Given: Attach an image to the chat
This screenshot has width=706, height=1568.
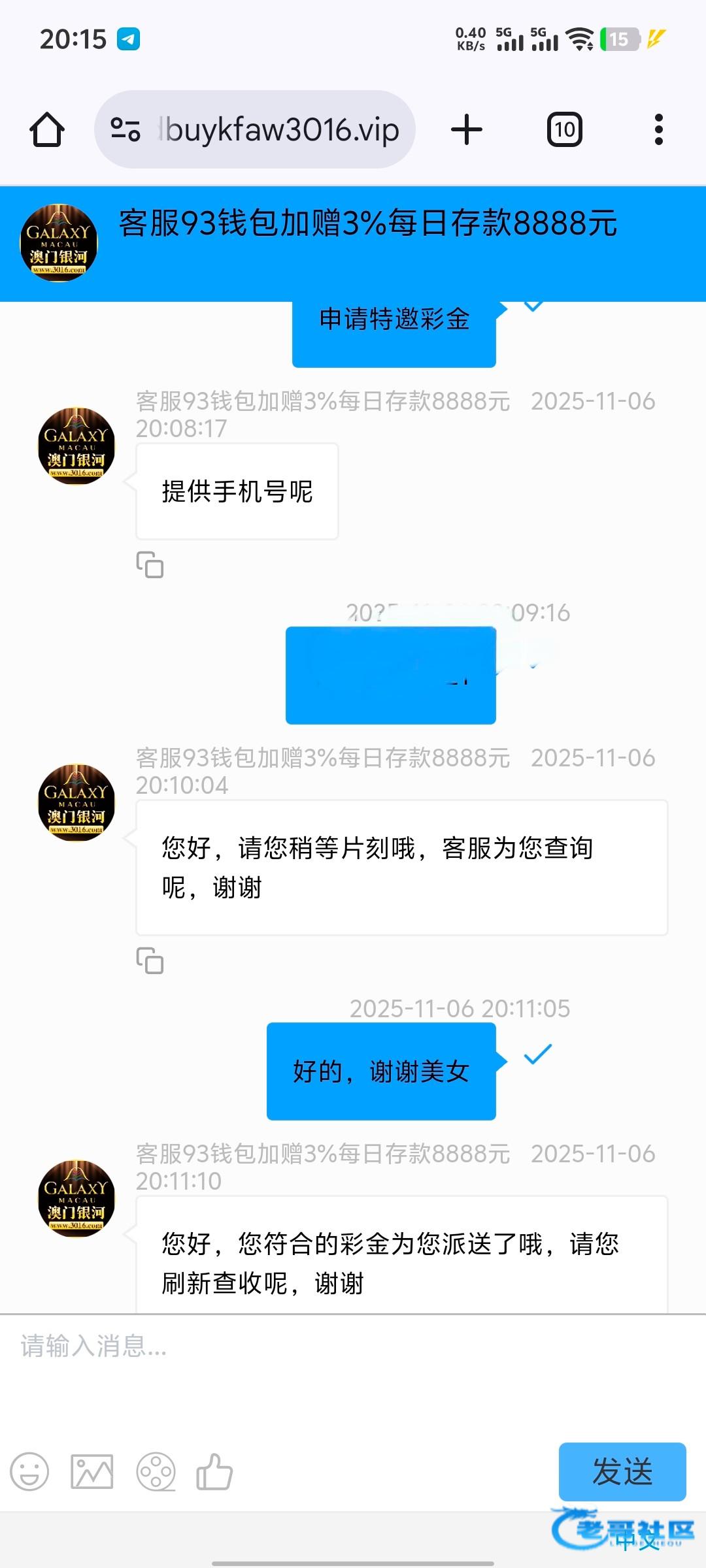Looking at the screenshot, I should pyautogui.click(x=92, y=1473).
